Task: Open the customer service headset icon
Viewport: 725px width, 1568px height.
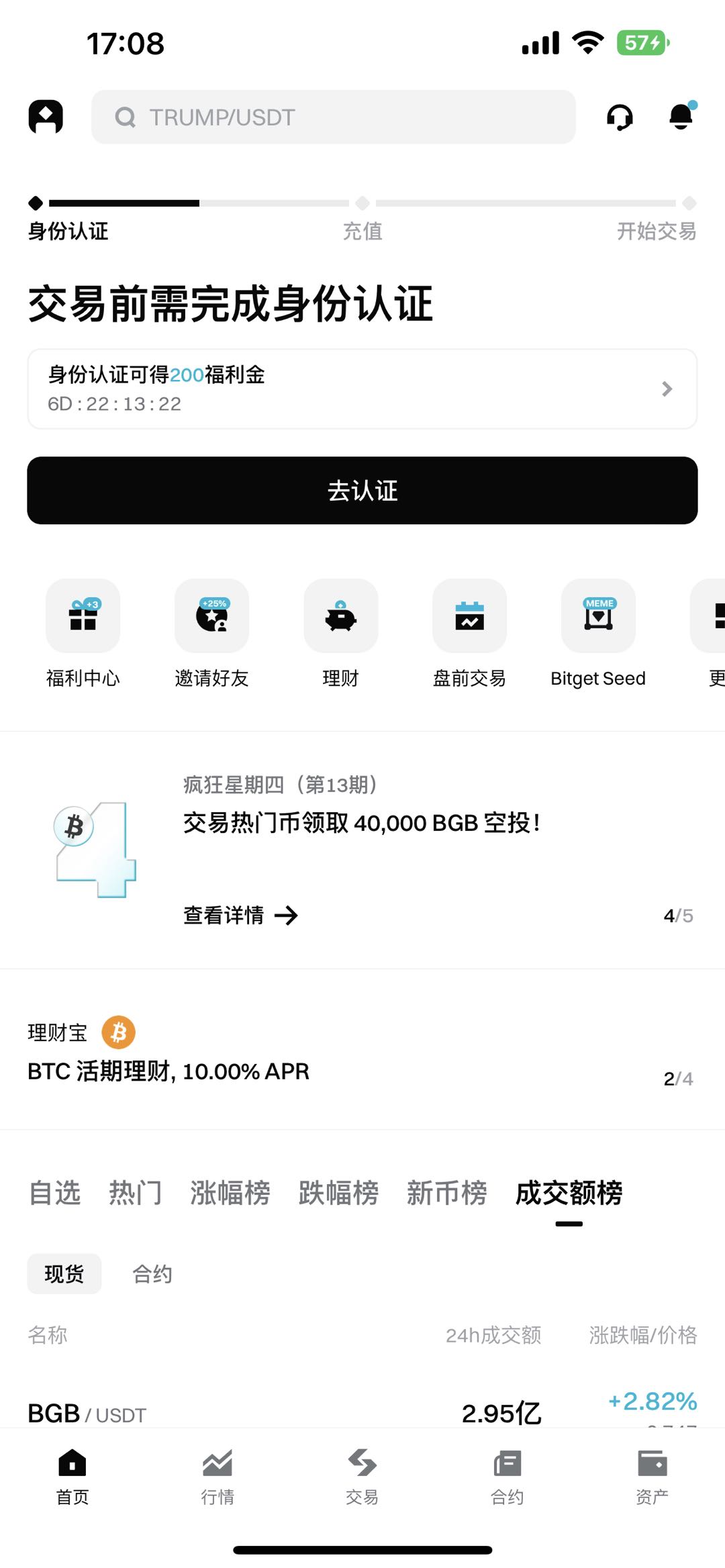Action: [619, 117]
